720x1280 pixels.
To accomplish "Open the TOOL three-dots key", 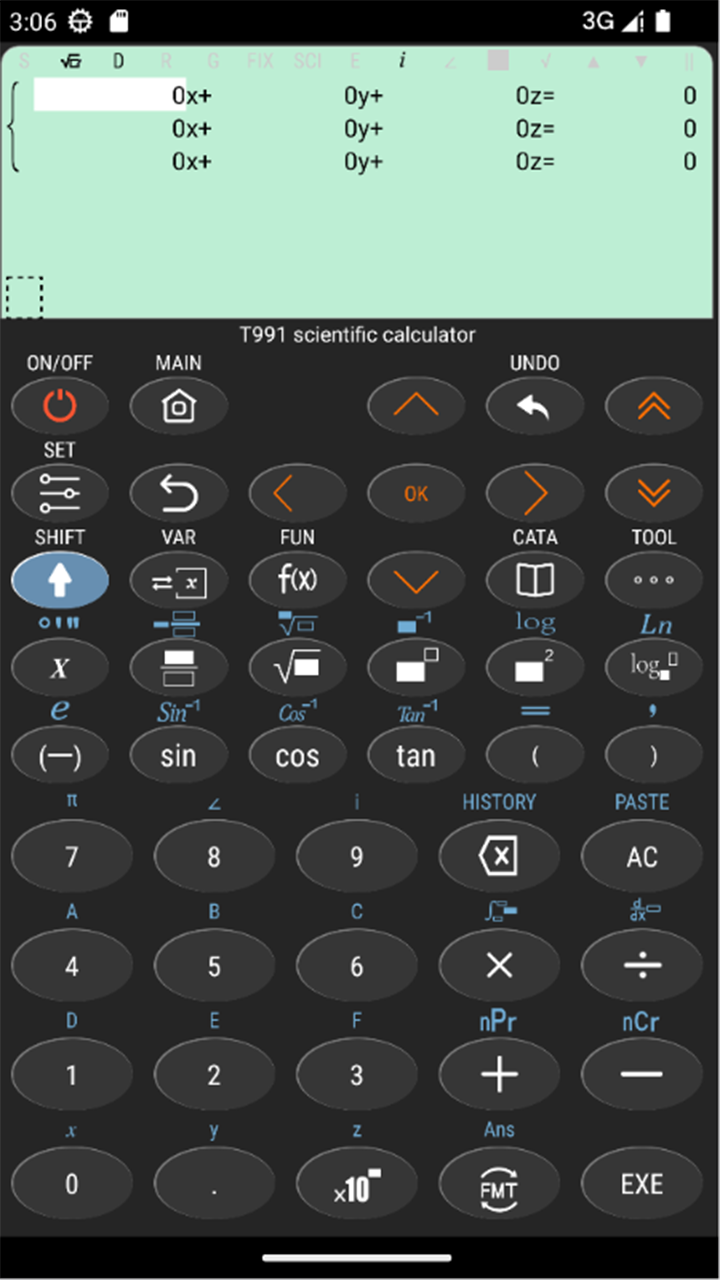I will coord(653,580).
